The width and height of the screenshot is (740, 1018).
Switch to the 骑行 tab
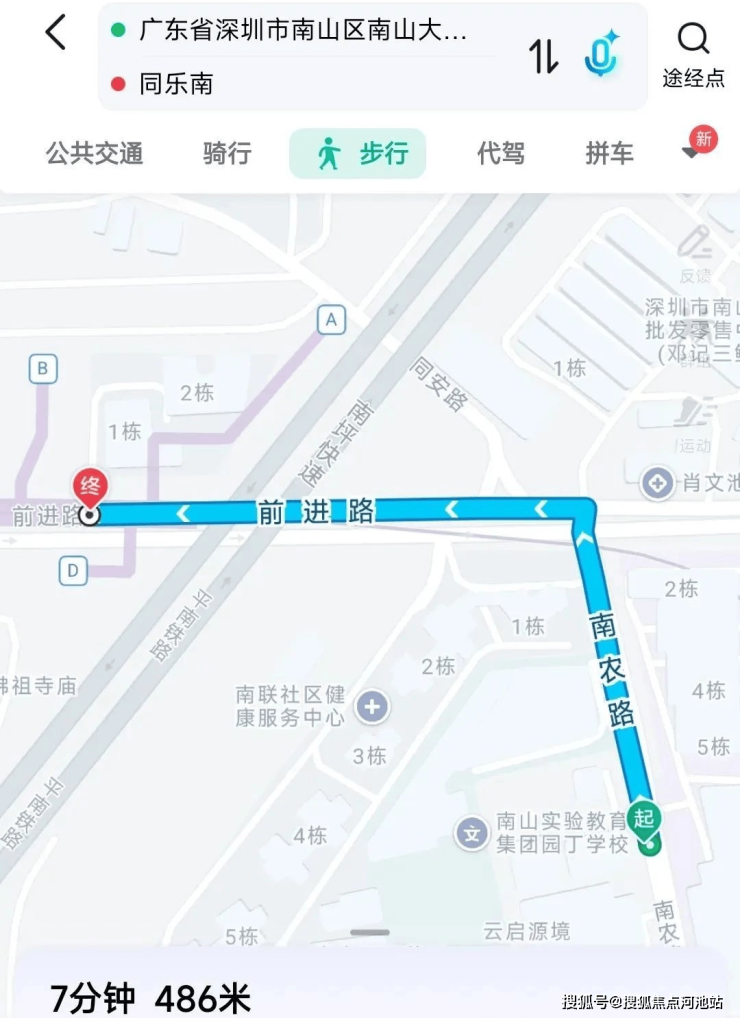pyautogui.click(x=227, y=154)
